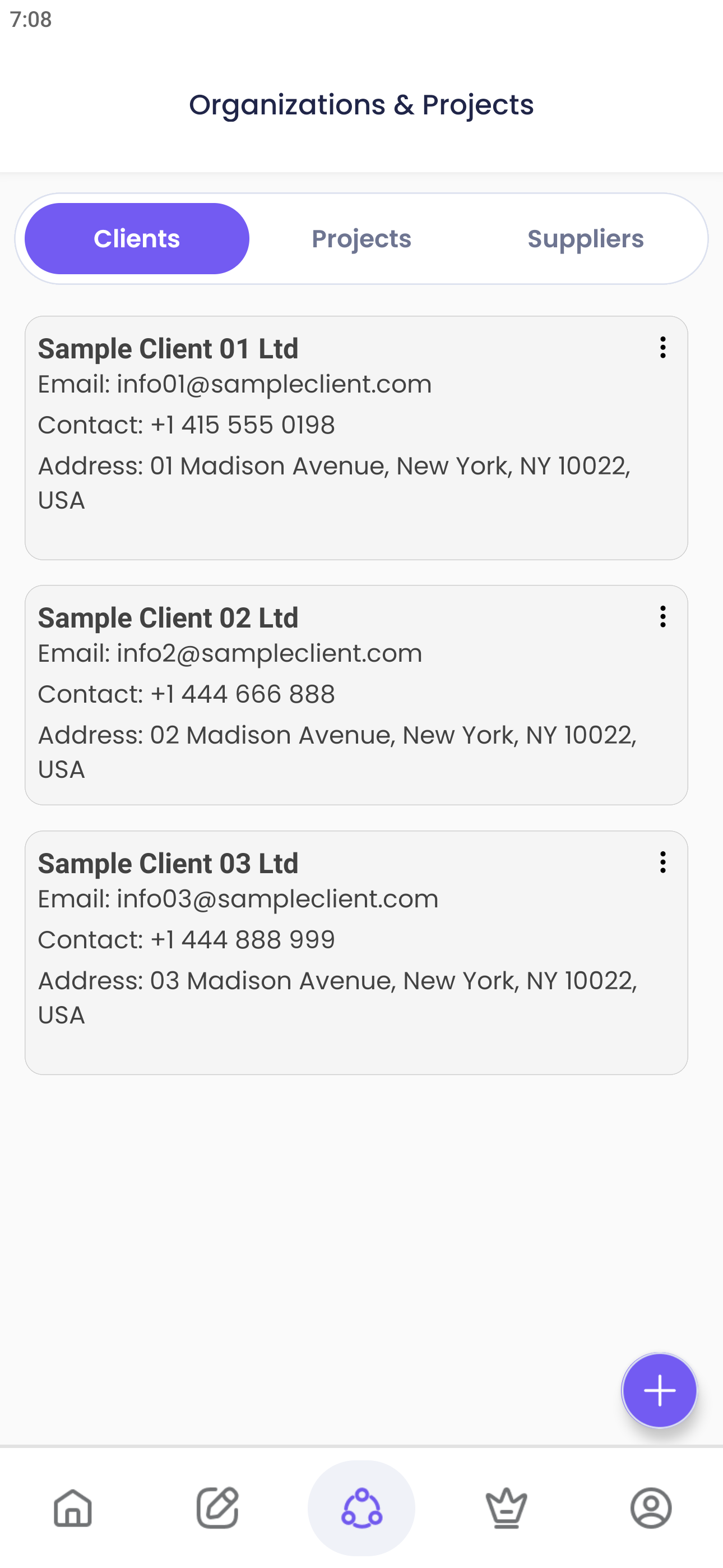The height and width of the screenshot is (1568, 723).
Task: Switch to the Suppliers tab
Action: pyautogui.click(x=586, y=238)
